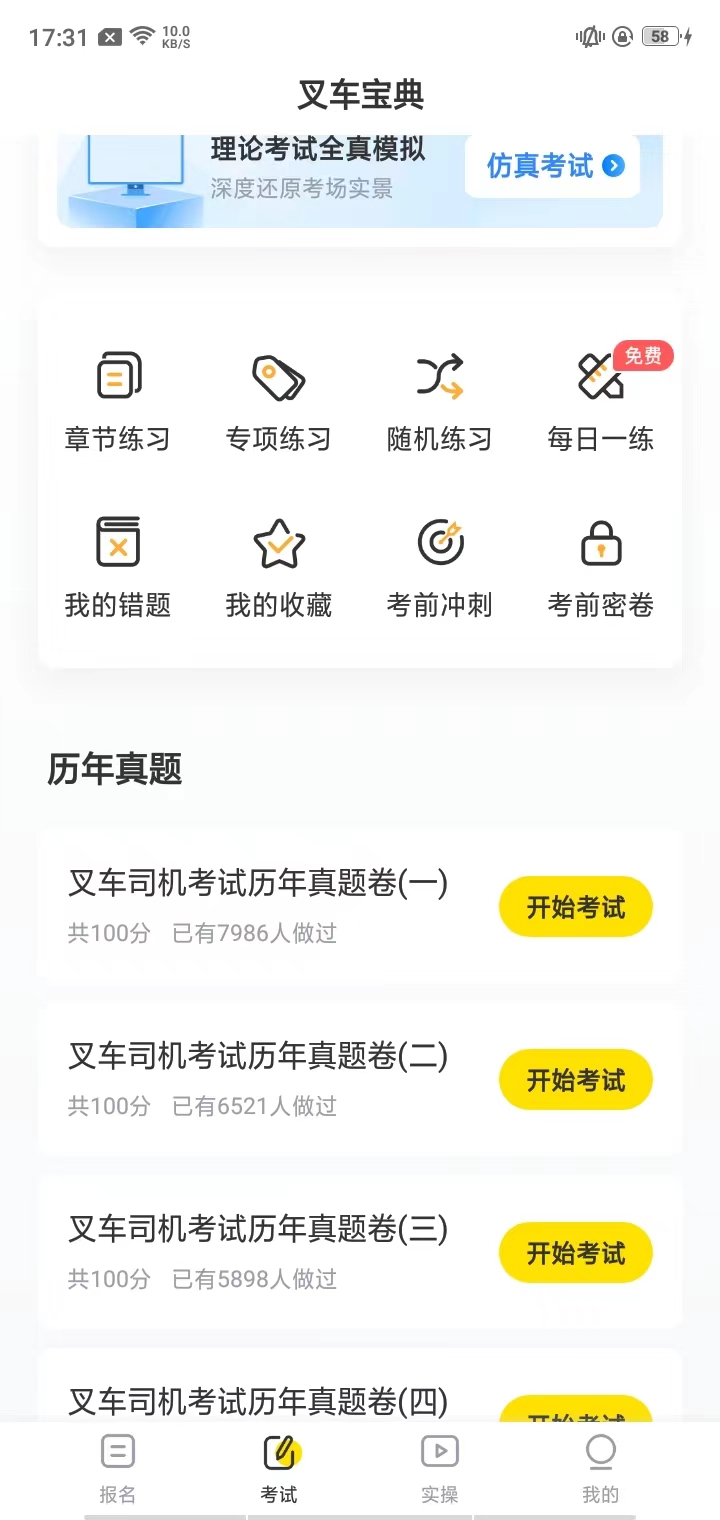Tap the 报名 tab icon

coord(119,1452)
